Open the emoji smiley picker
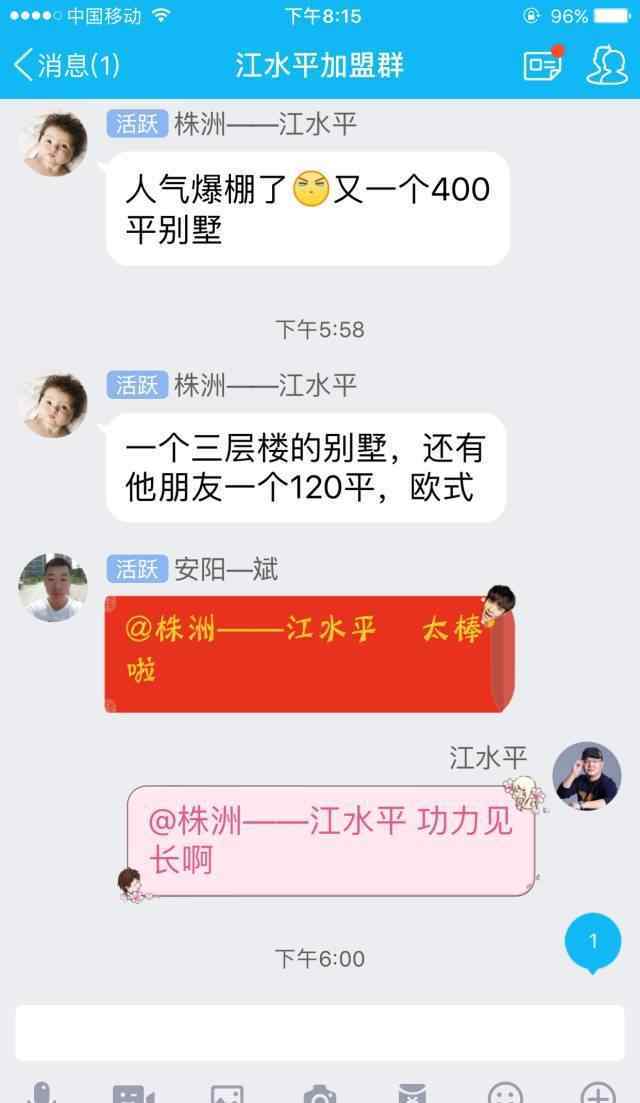 (x=506, y=1093)
